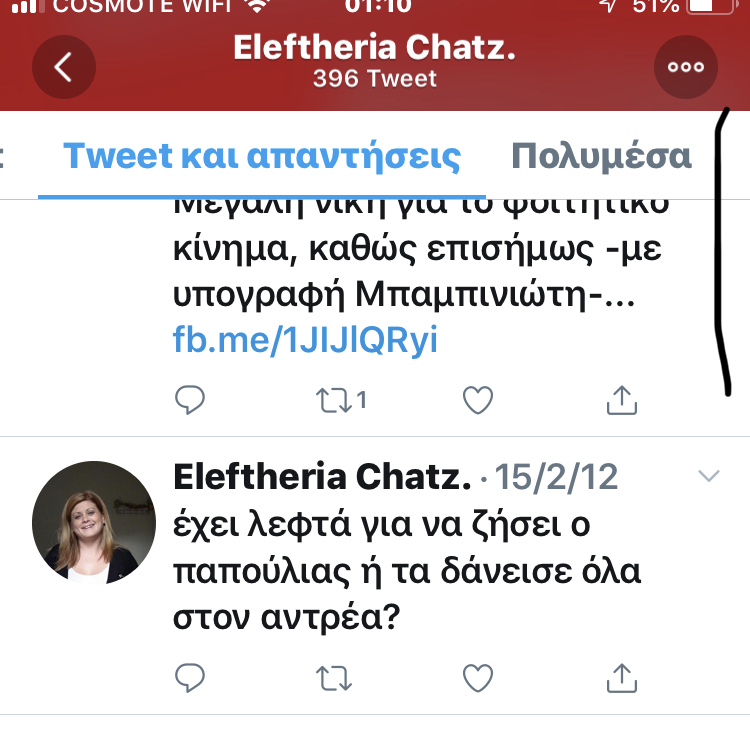Like the tweet with fb.me link
The height and width of the screenshot is (730, 750).
[x=479, y=400]
